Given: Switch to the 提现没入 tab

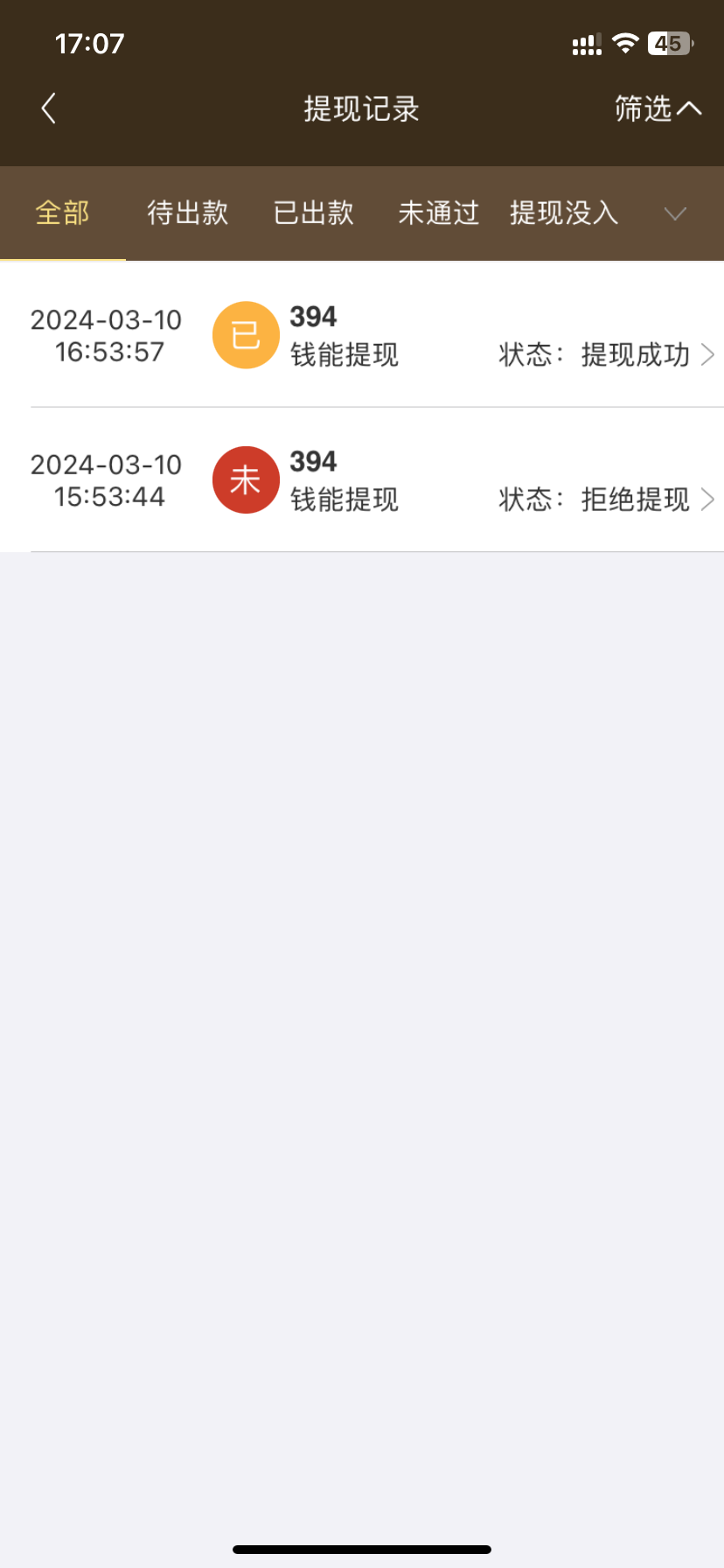Looking at the screenshot, I should point(564,213).
